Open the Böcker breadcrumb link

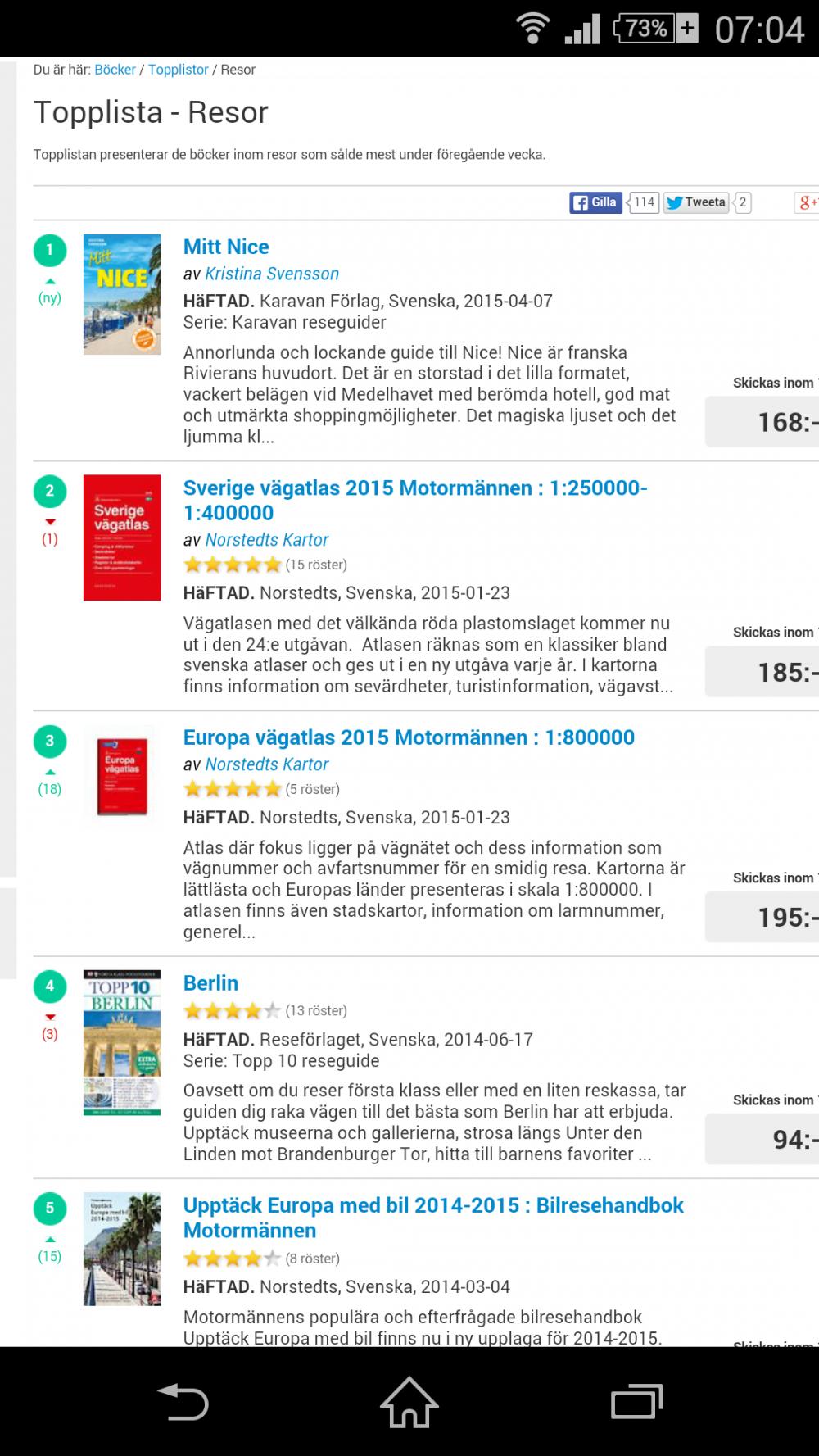coord(115,70)
